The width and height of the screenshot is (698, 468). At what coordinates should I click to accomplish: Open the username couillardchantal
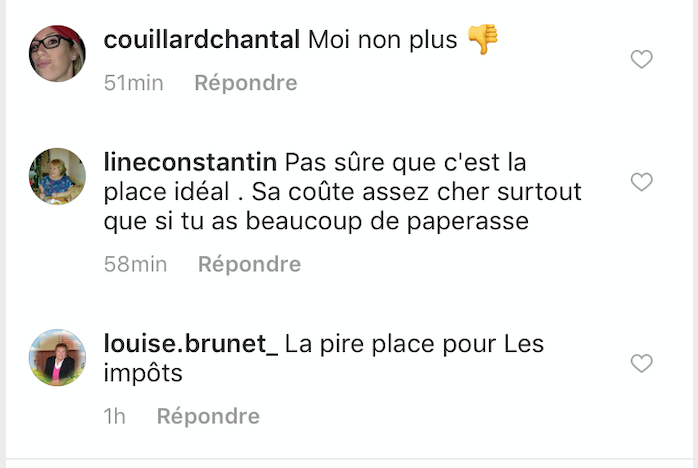tap(202, 41)
